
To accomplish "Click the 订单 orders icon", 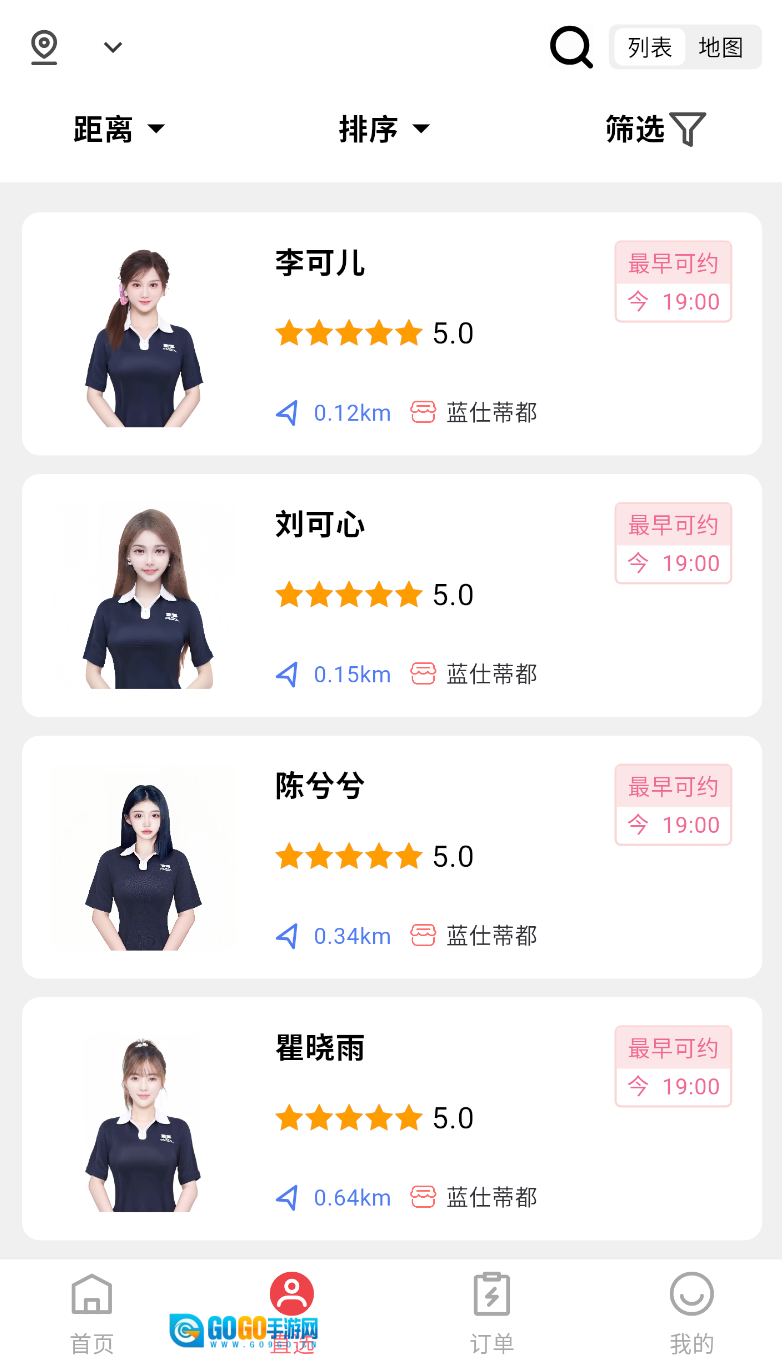I will [x=490, y=1293].
